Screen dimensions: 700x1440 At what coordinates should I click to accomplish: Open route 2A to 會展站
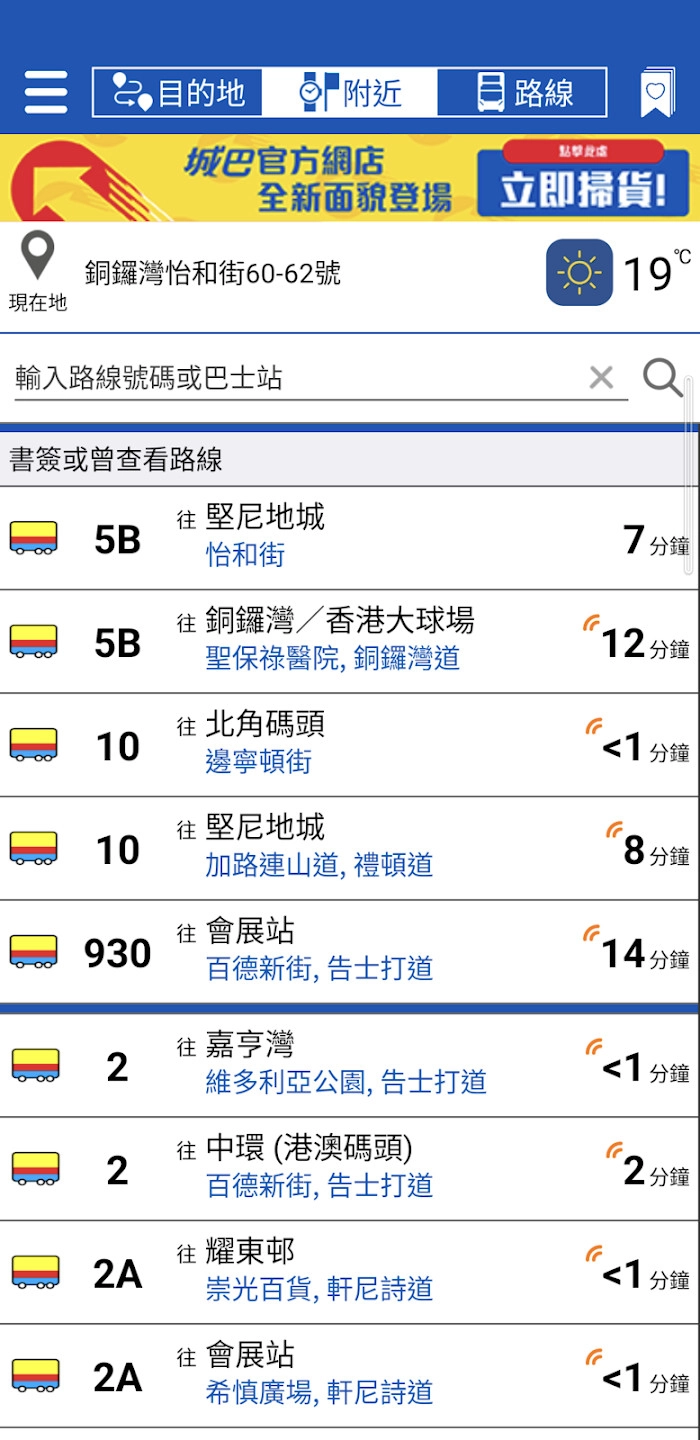pyautogui.click(x=350, y=1377)
